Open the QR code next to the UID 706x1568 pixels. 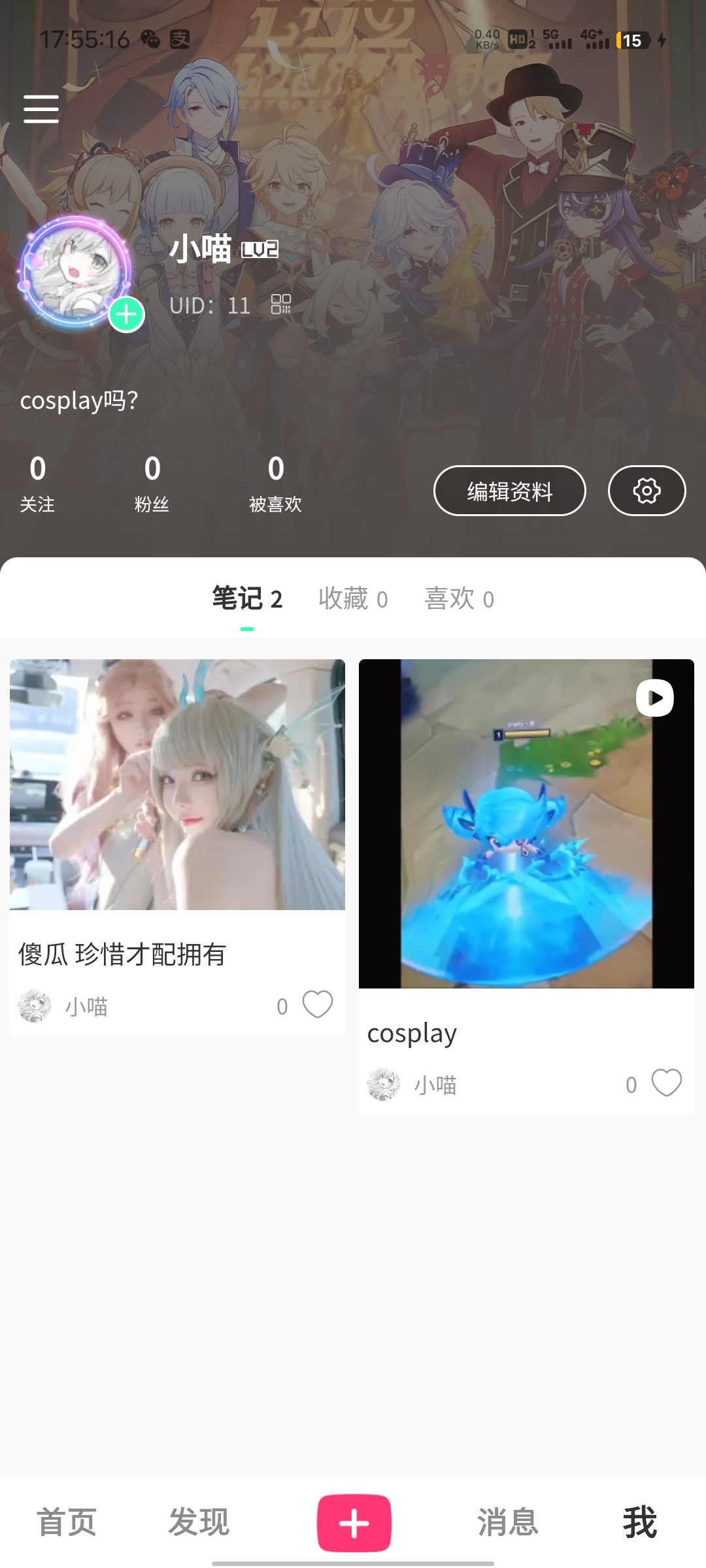[x=281, y=305]
